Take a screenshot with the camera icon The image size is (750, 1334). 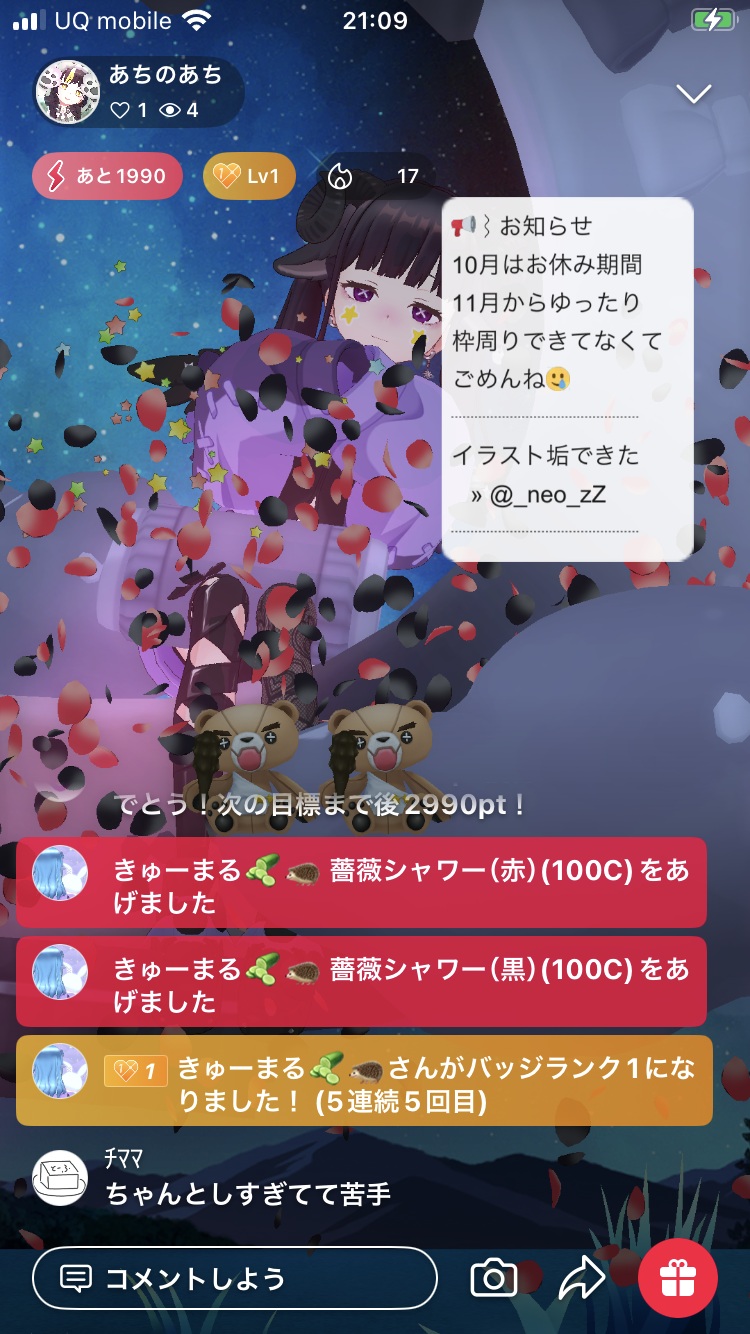pyautogui.click(x=494, y=1278)
